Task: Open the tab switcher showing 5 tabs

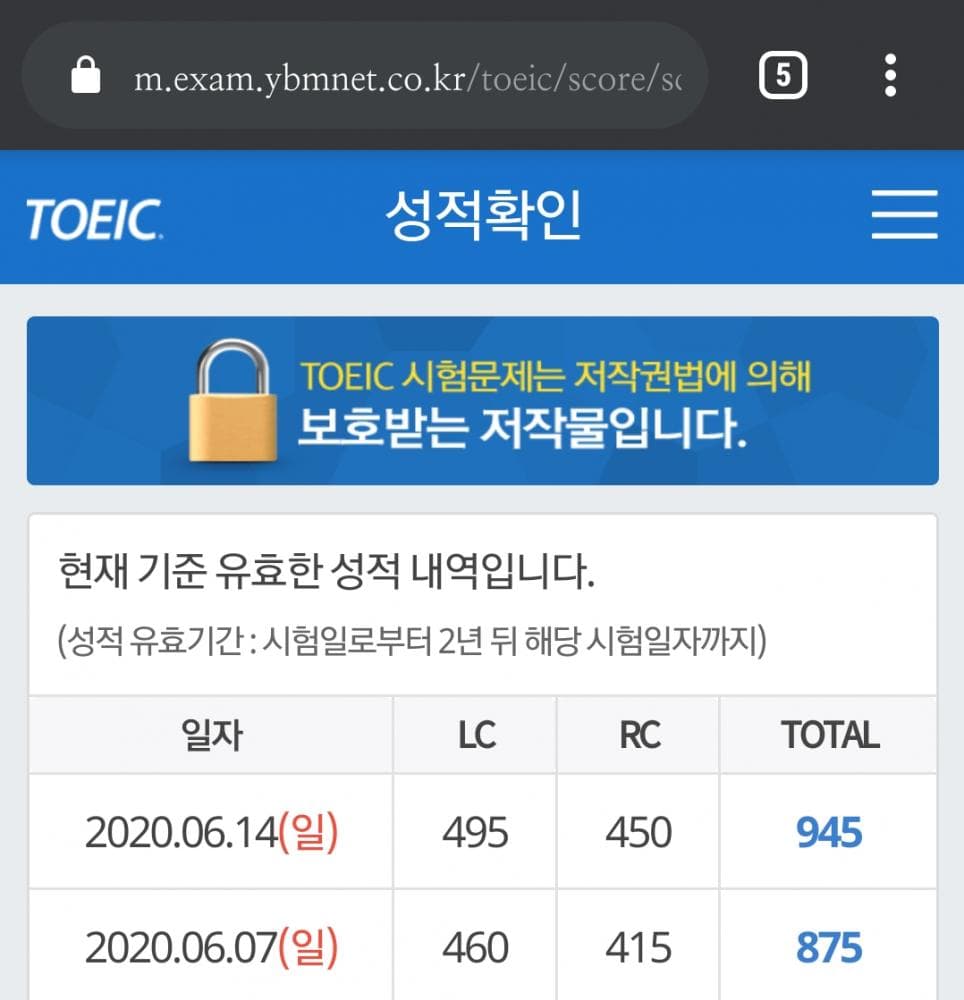Action: pyautogui.click(x=782, y=76)
